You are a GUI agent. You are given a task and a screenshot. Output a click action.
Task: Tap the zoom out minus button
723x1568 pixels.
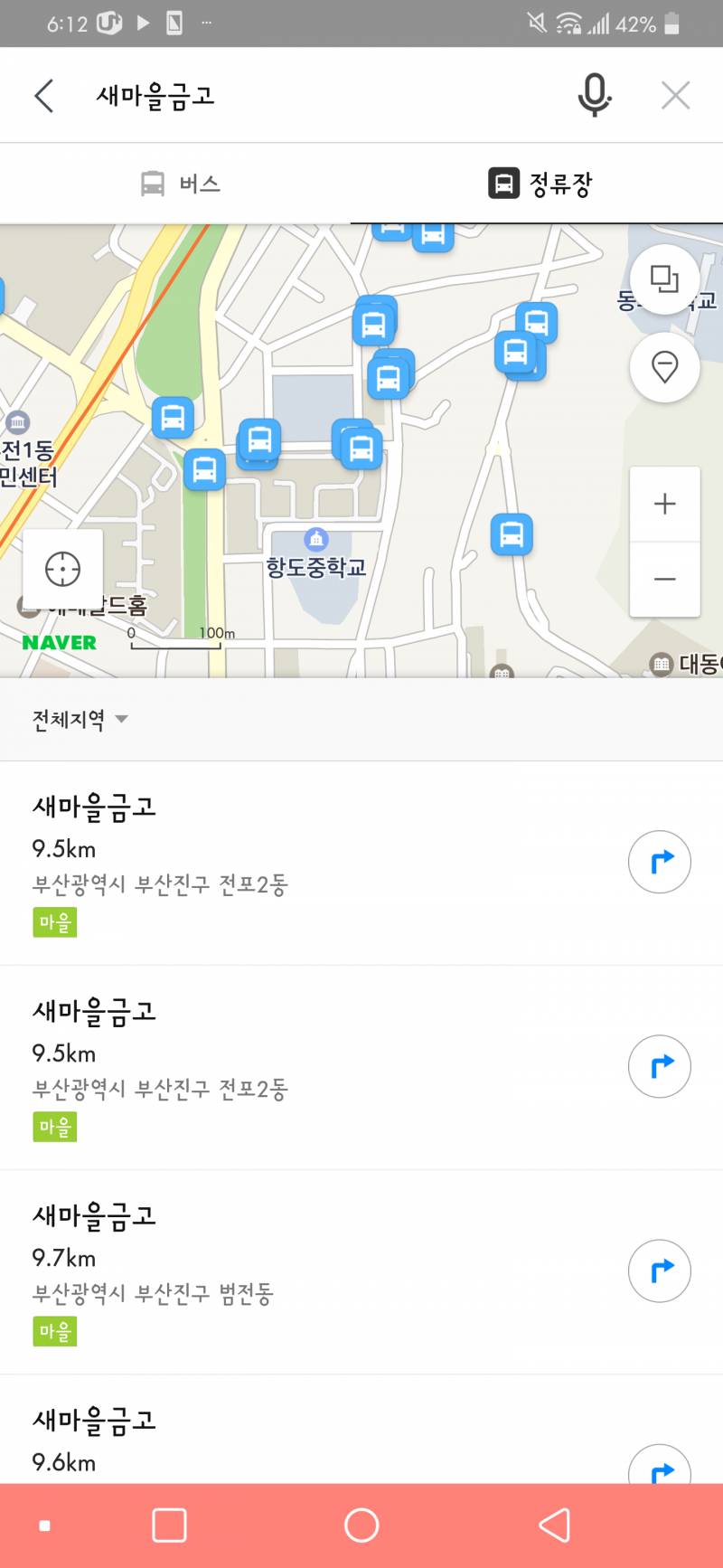[x=664, y=578]
